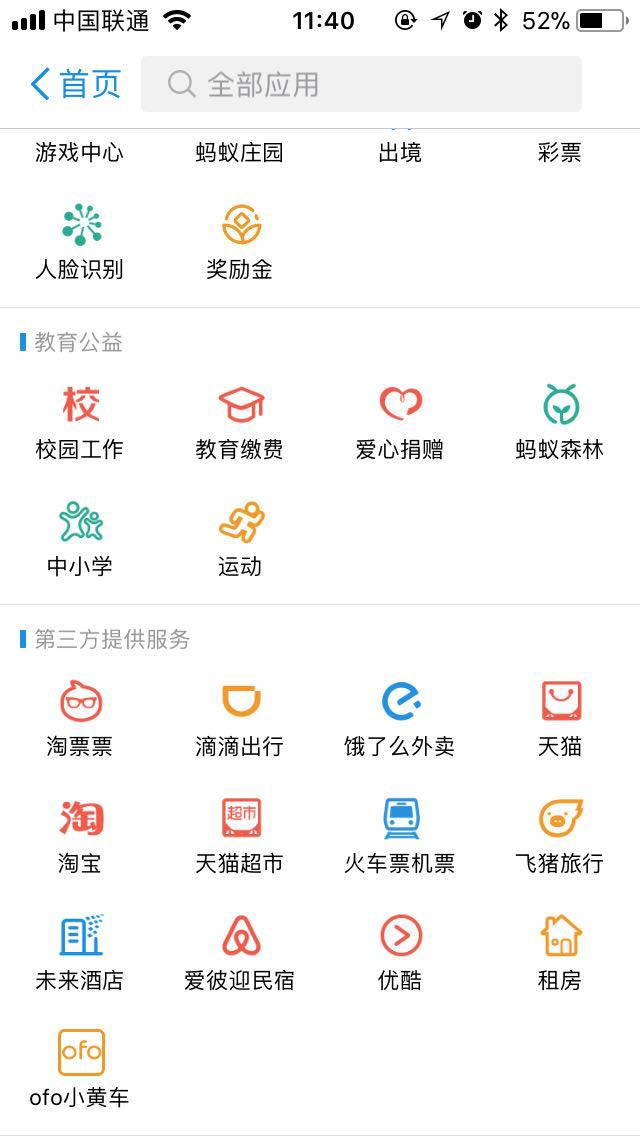Open 中小学
Viewport: 640px width, 1136px height.
(x=80, y=540)
